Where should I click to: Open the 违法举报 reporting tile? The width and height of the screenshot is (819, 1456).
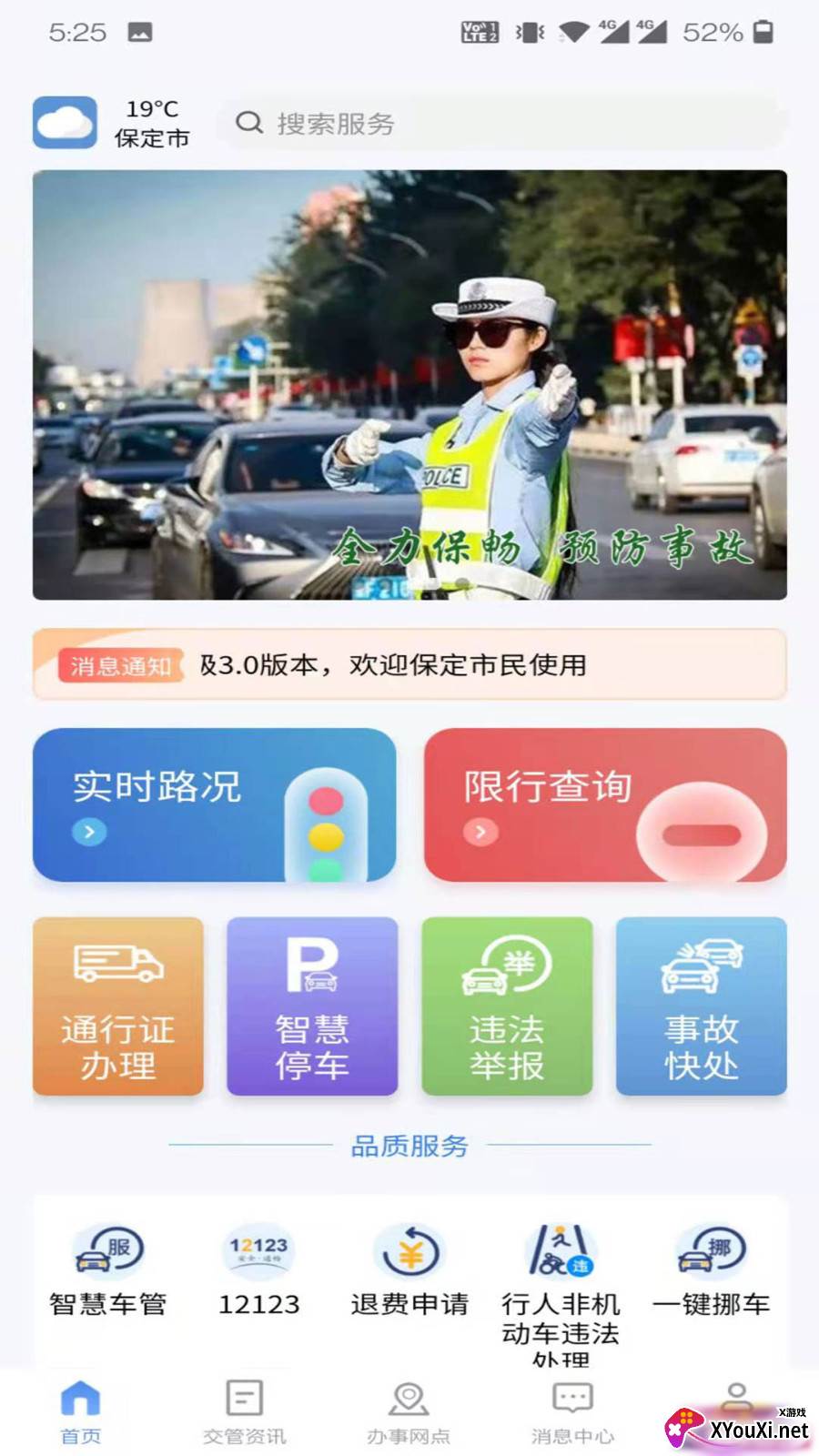coord(507,1006)
